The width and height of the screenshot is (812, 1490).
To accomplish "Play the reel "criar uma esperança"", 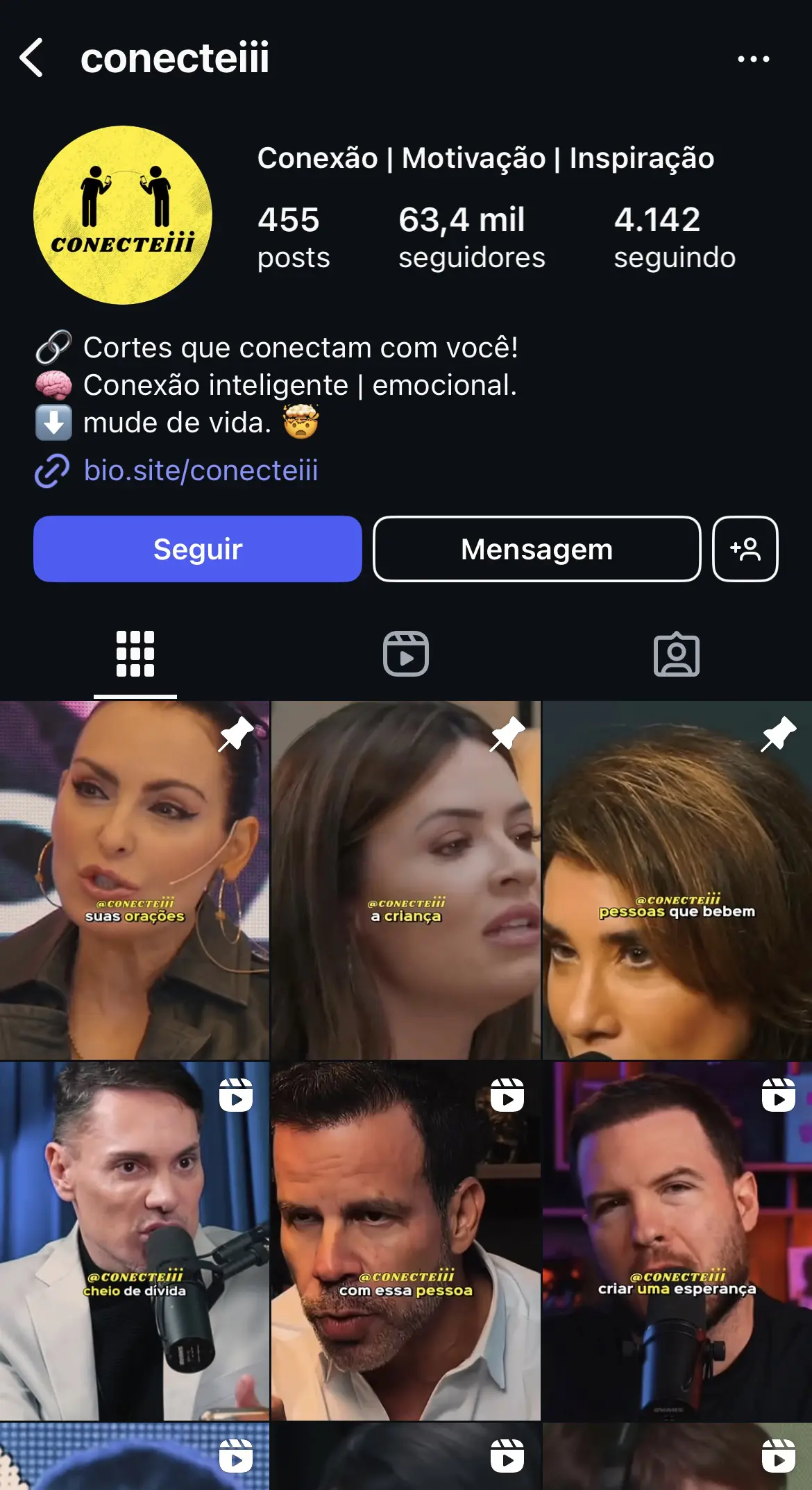I will [677, 1241].
